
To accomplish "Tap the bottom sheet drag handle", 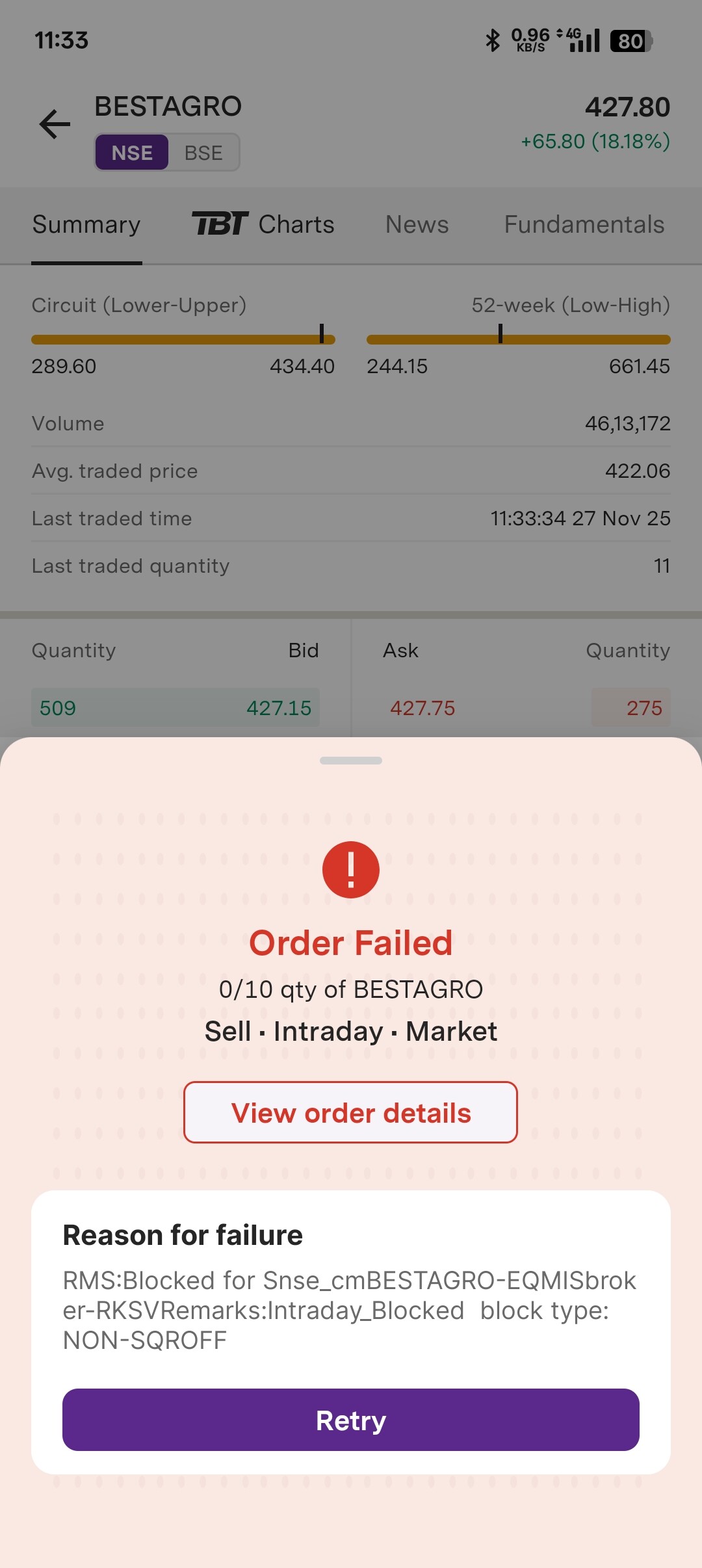I will [351, 761].
